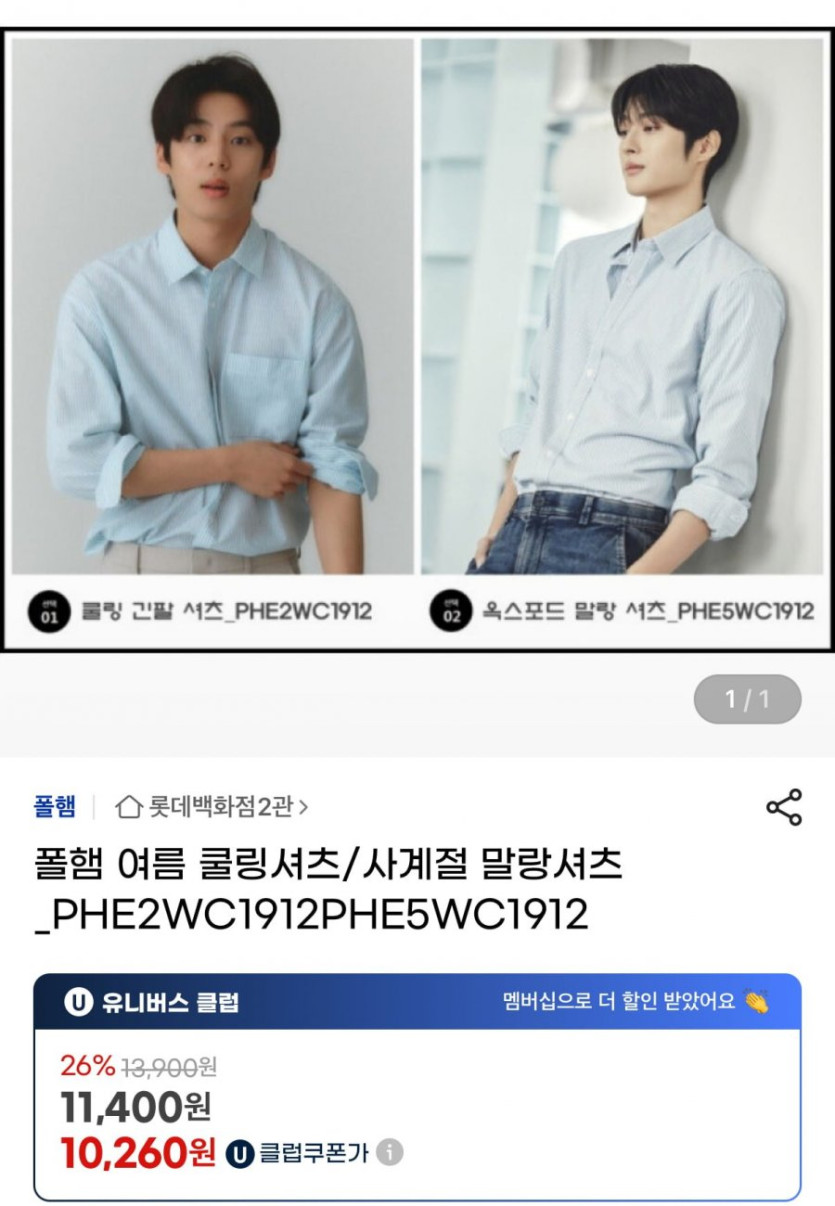This screenshot has height=1206, width=835.
Task: Open the 유니버스 클럽 membership banner
Action: point(417,1001)
